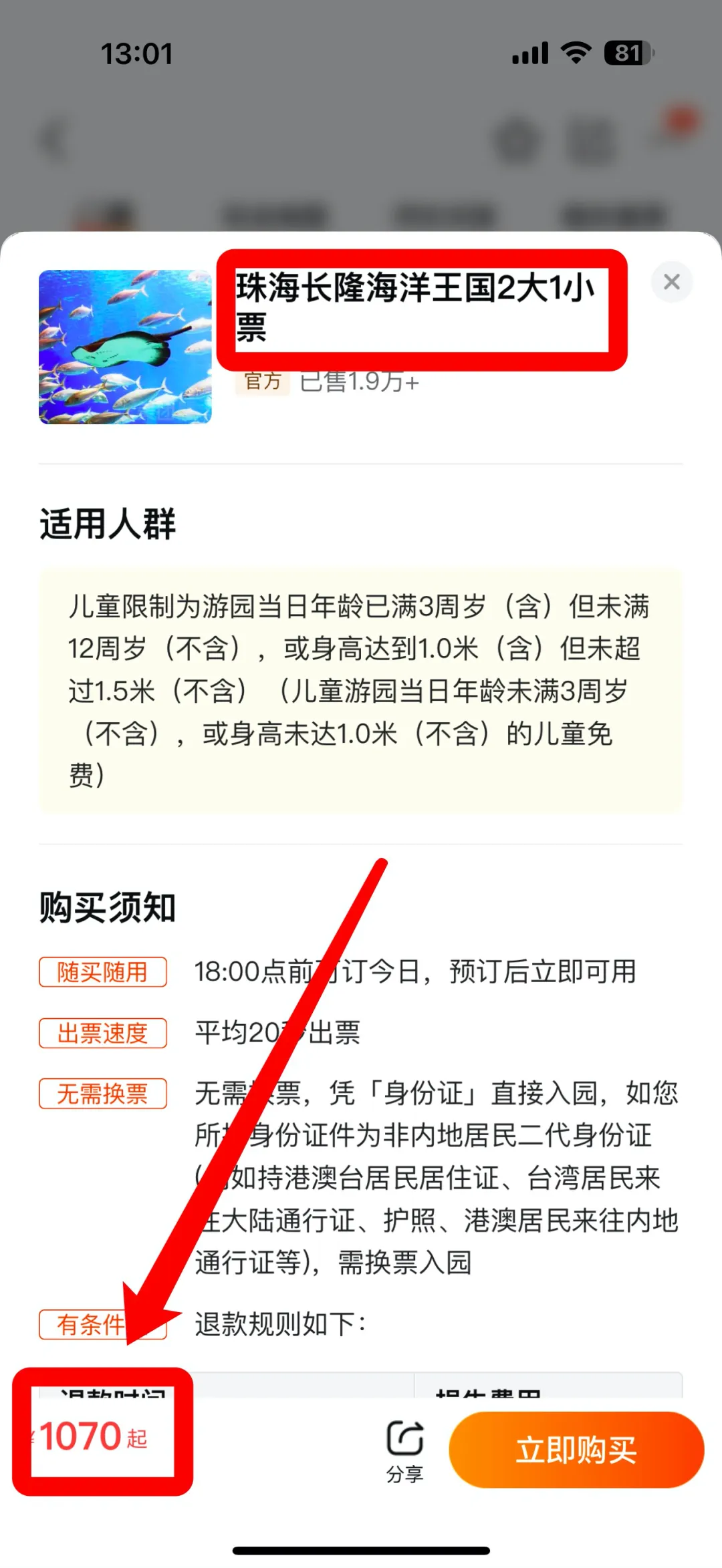Share this ticket via 分享
The image size is (722, 1568).
coord(404,1451)
